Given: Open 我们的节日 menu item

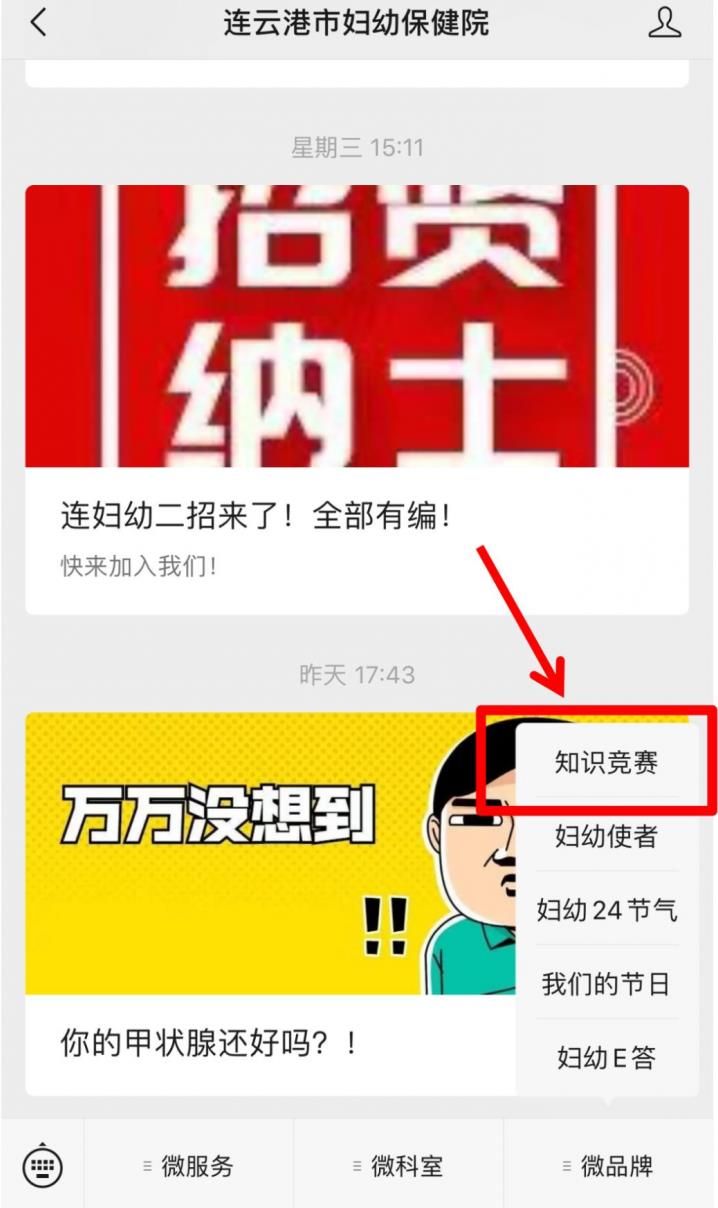Looking at the screenshot, I should click(606, 984).
